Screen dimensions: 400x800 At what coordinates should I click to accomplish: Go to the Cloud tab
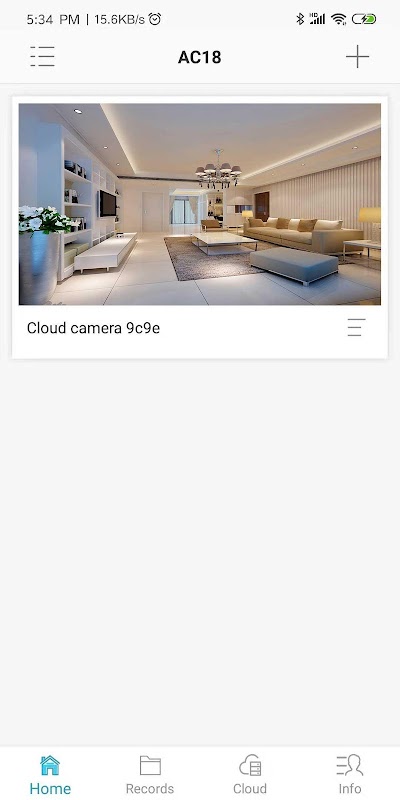pyautogui.click(x=250, y=774)
